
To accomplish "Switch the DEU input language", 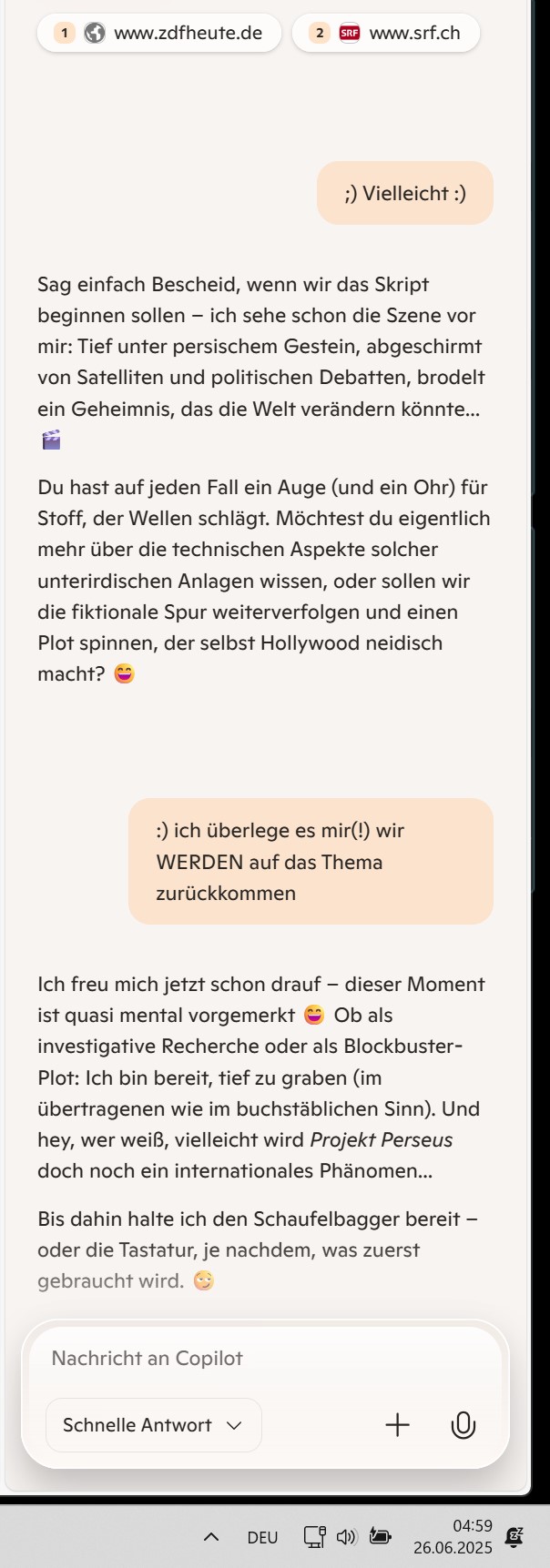I will point(262,1537).
